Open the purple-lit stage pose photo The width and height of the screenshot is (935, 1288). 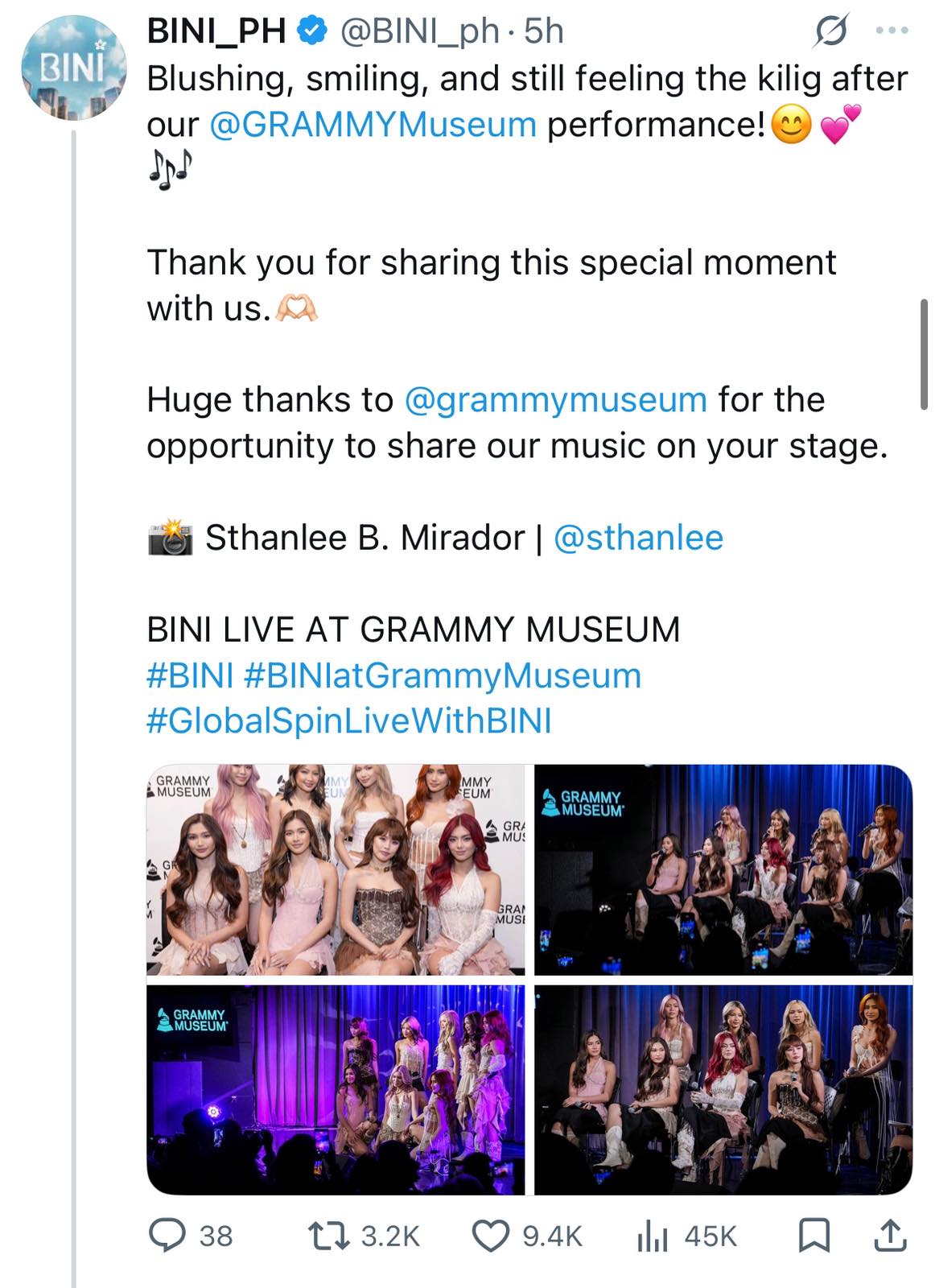tap(336, 1089)
